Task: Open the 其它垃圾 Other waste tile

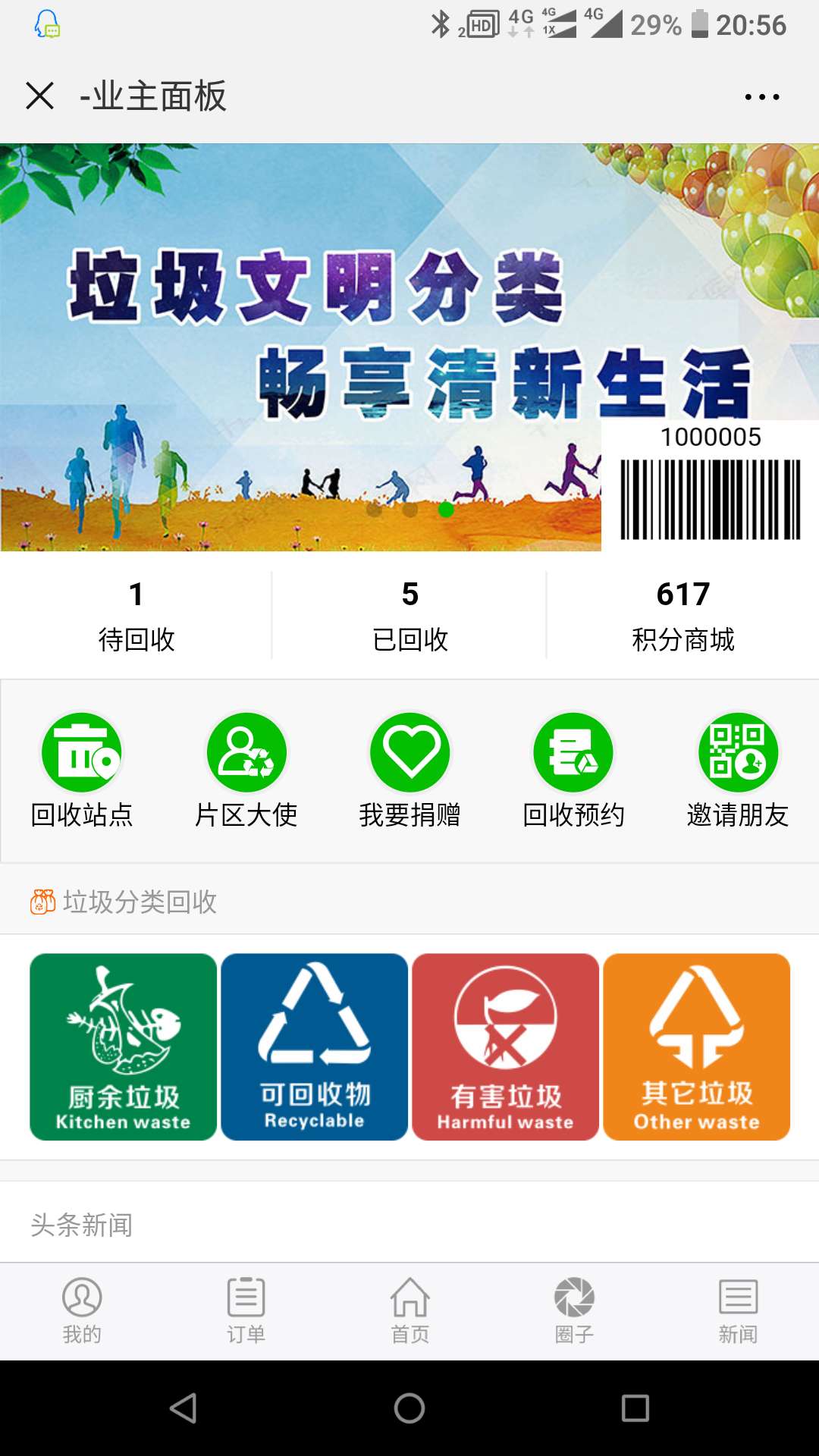Action: [x=697, y=1046]
